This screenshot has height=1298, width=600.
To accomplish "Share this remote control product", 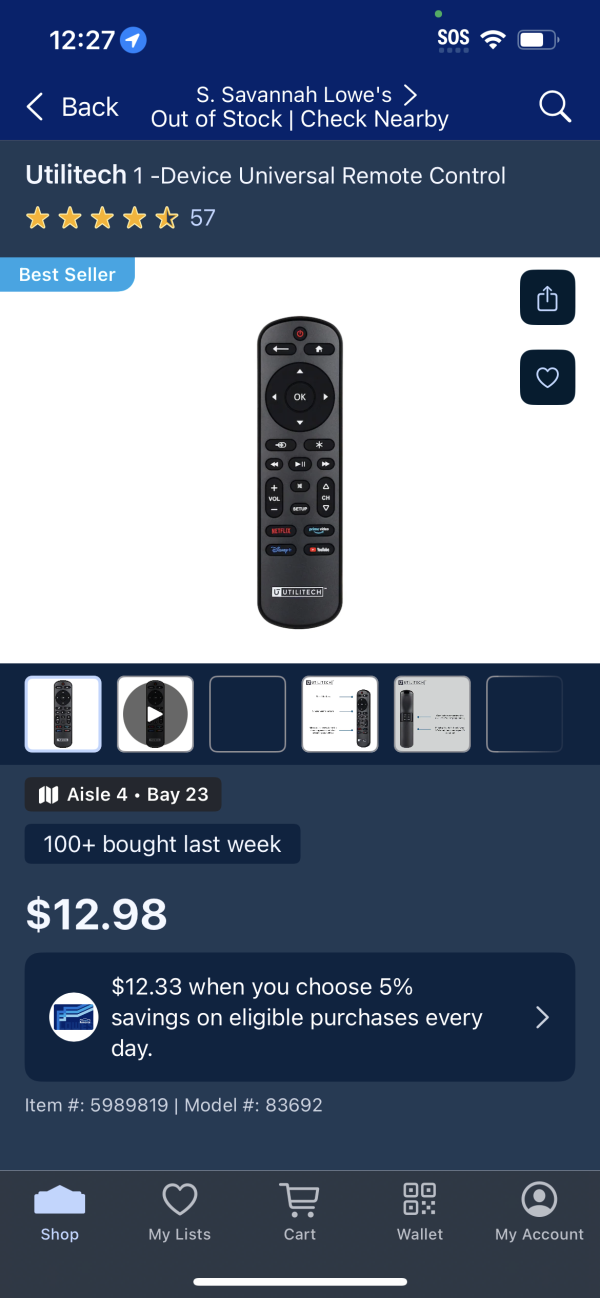I will pyautogui.click(x=547, y=298).
